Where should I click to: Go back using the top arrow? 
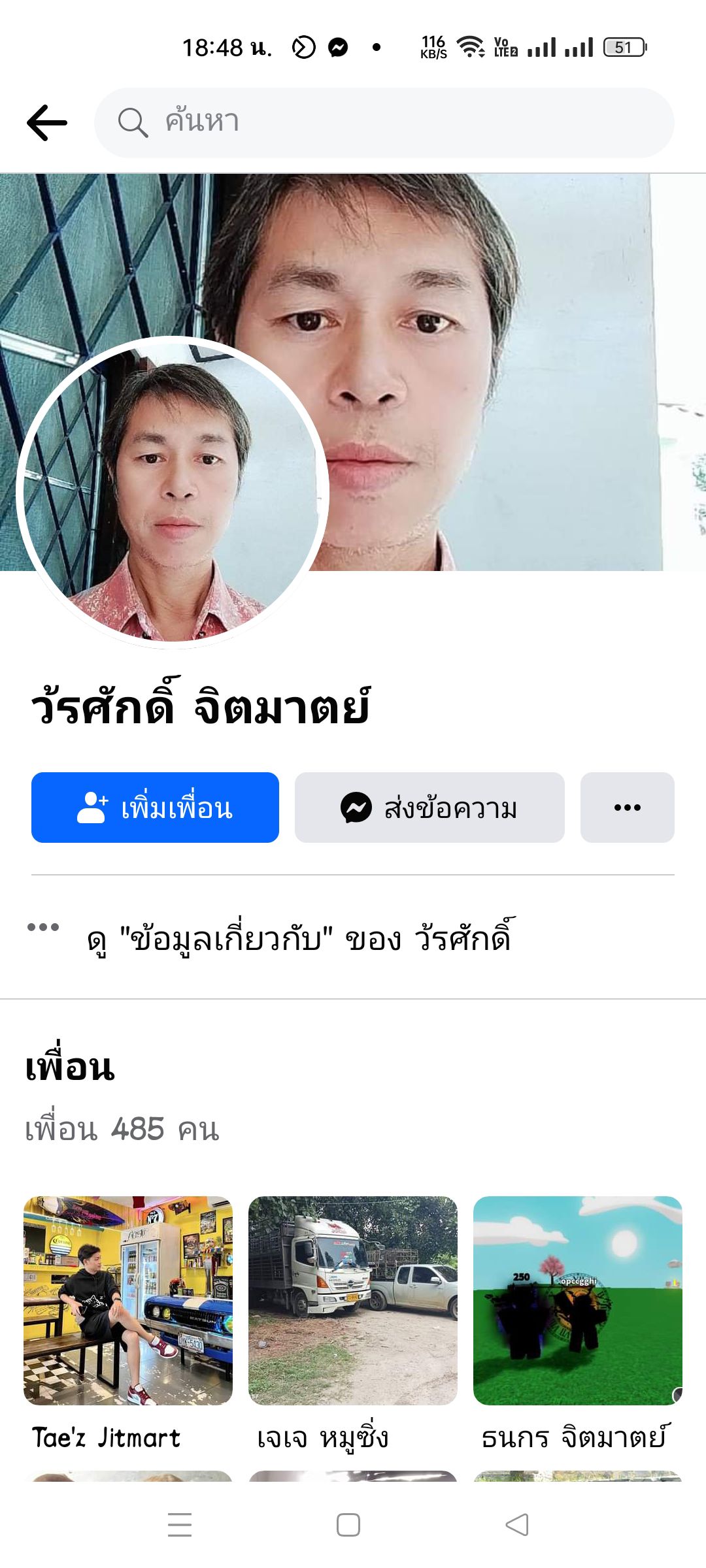click(47, 122)
